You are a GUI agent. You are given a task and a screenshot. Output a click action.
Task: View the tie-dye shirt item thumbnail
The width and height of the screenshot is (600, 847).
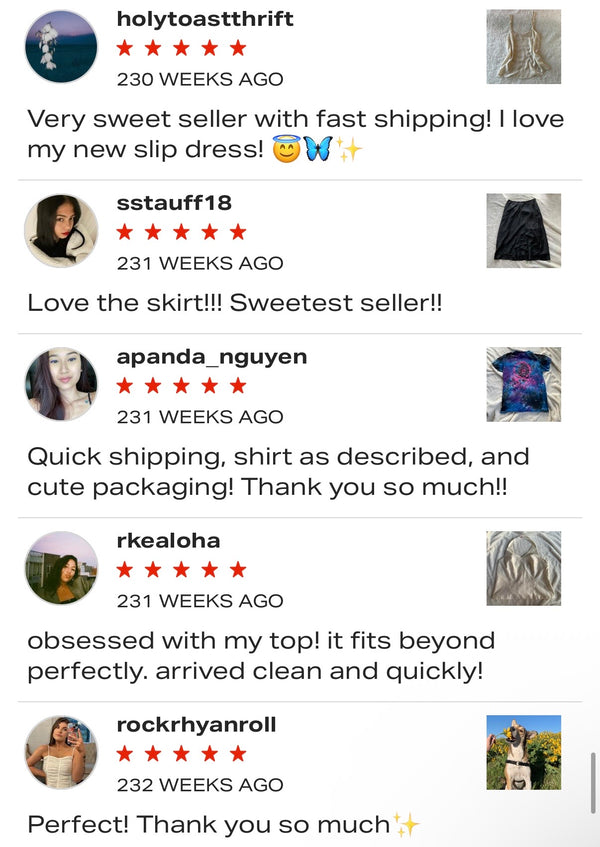(x=523, y=385)
